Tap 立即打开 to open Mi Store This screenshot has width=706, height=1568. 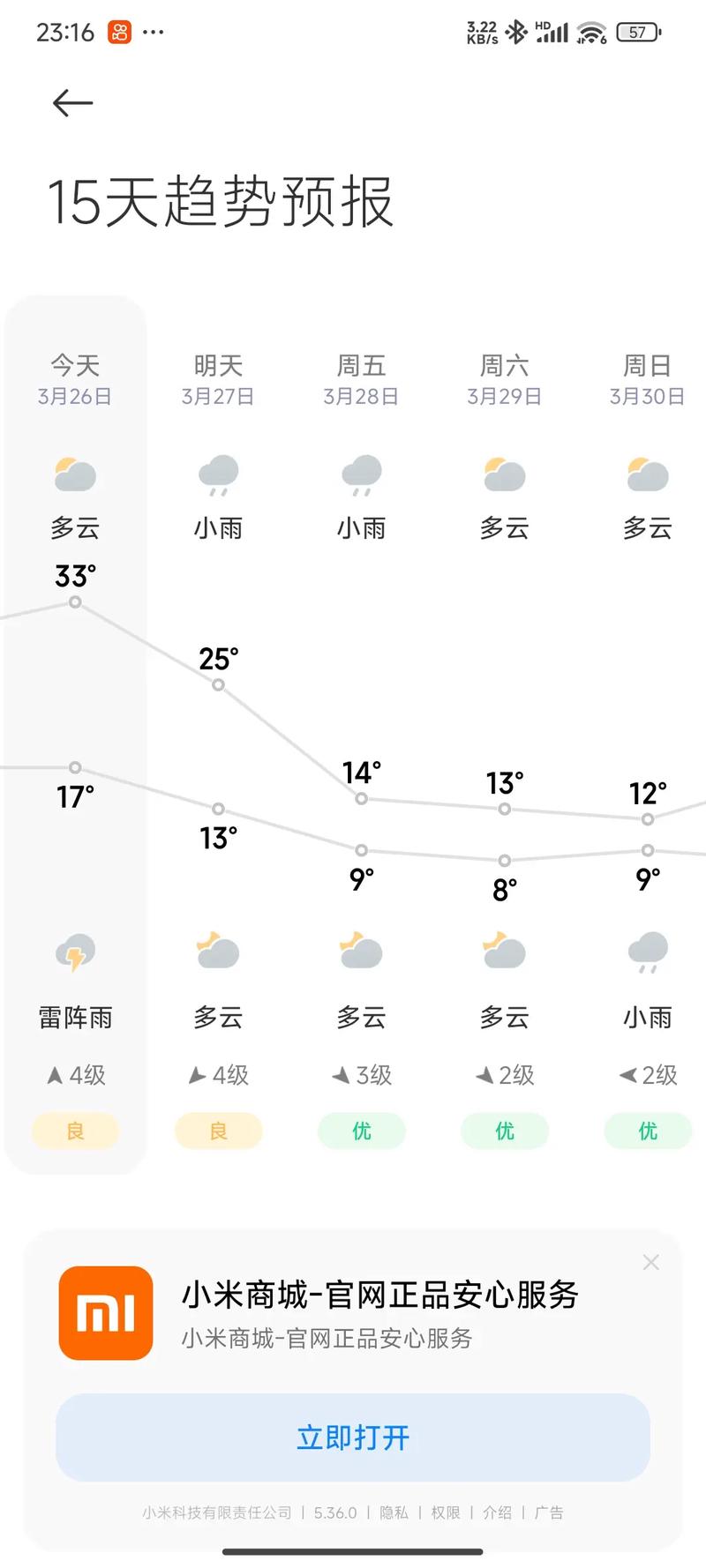coord(353,1437)
